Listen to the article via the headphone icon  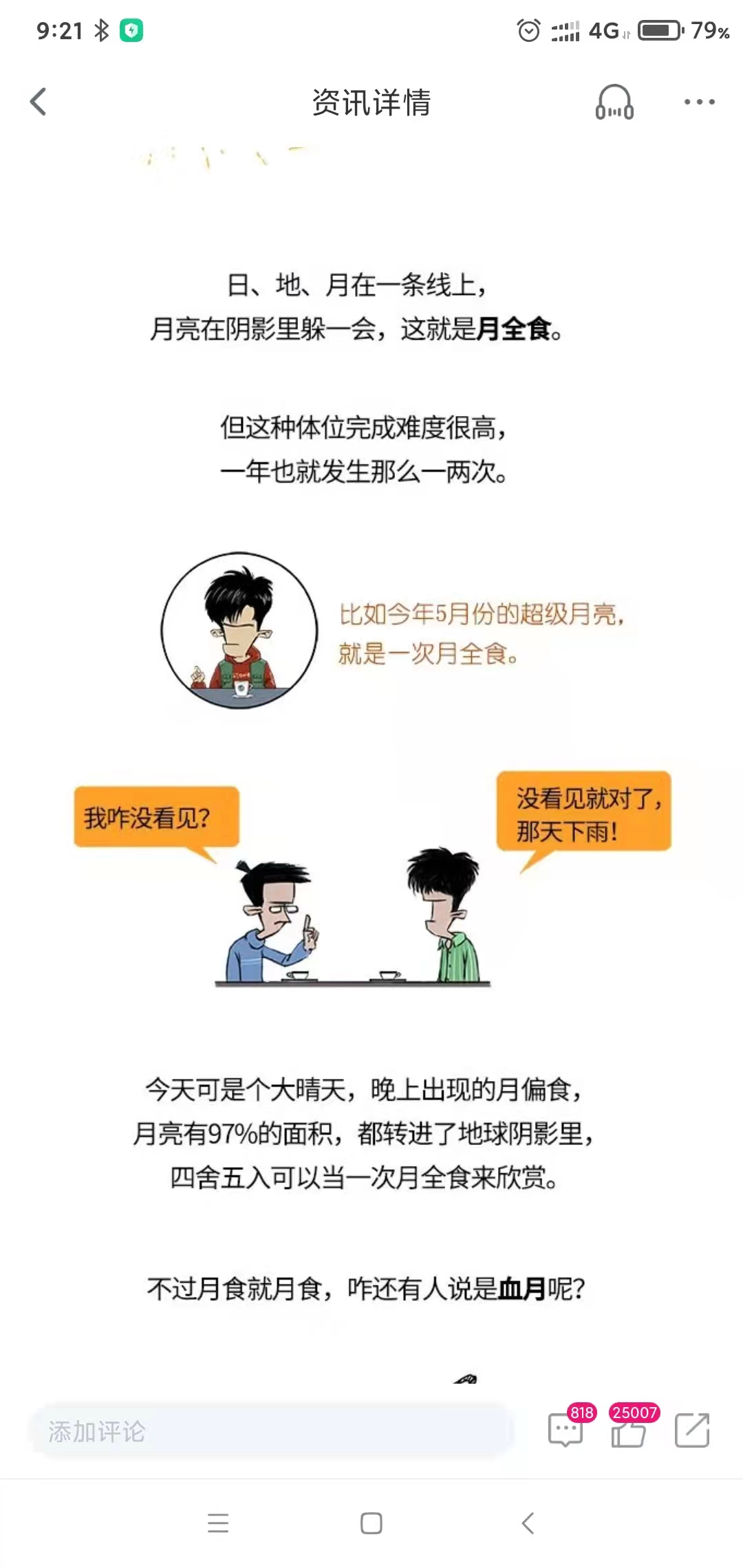click(x=614, y=102)
